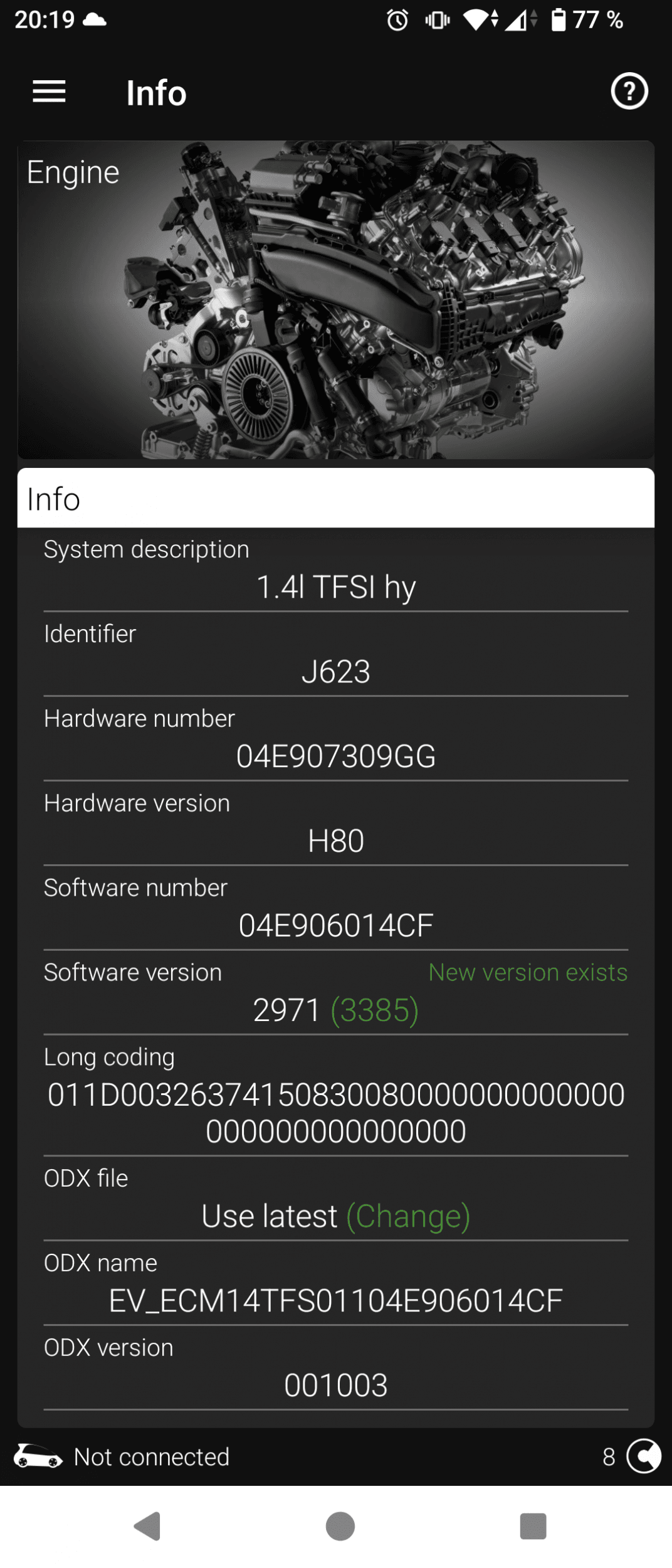Viewport: 672px width, 1568px height.
Task: Tap the green Change link for ODX file
Action: pos(408,1216)
